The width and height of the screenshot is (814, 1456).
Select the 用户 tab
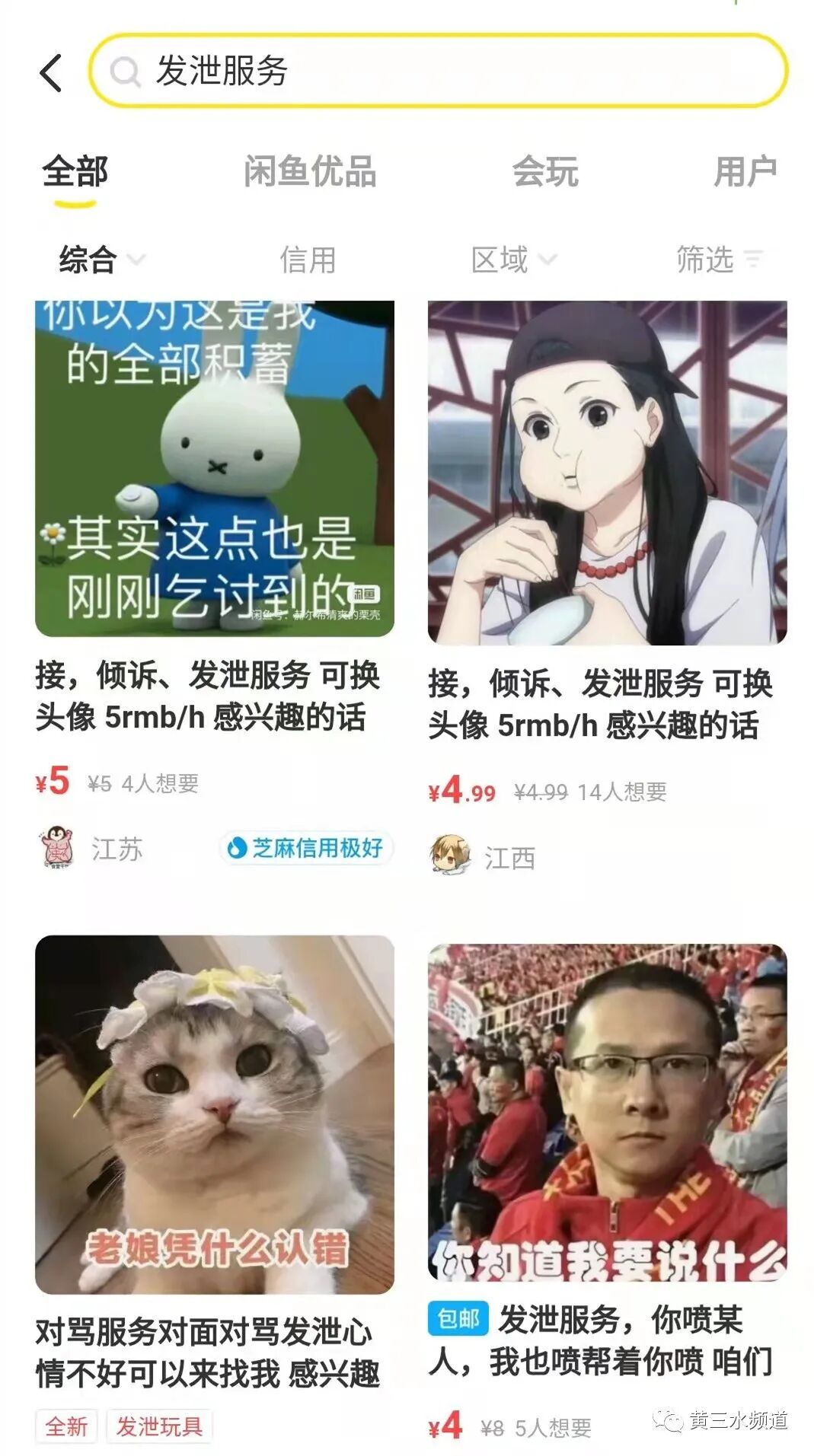(x=744, y=172)
